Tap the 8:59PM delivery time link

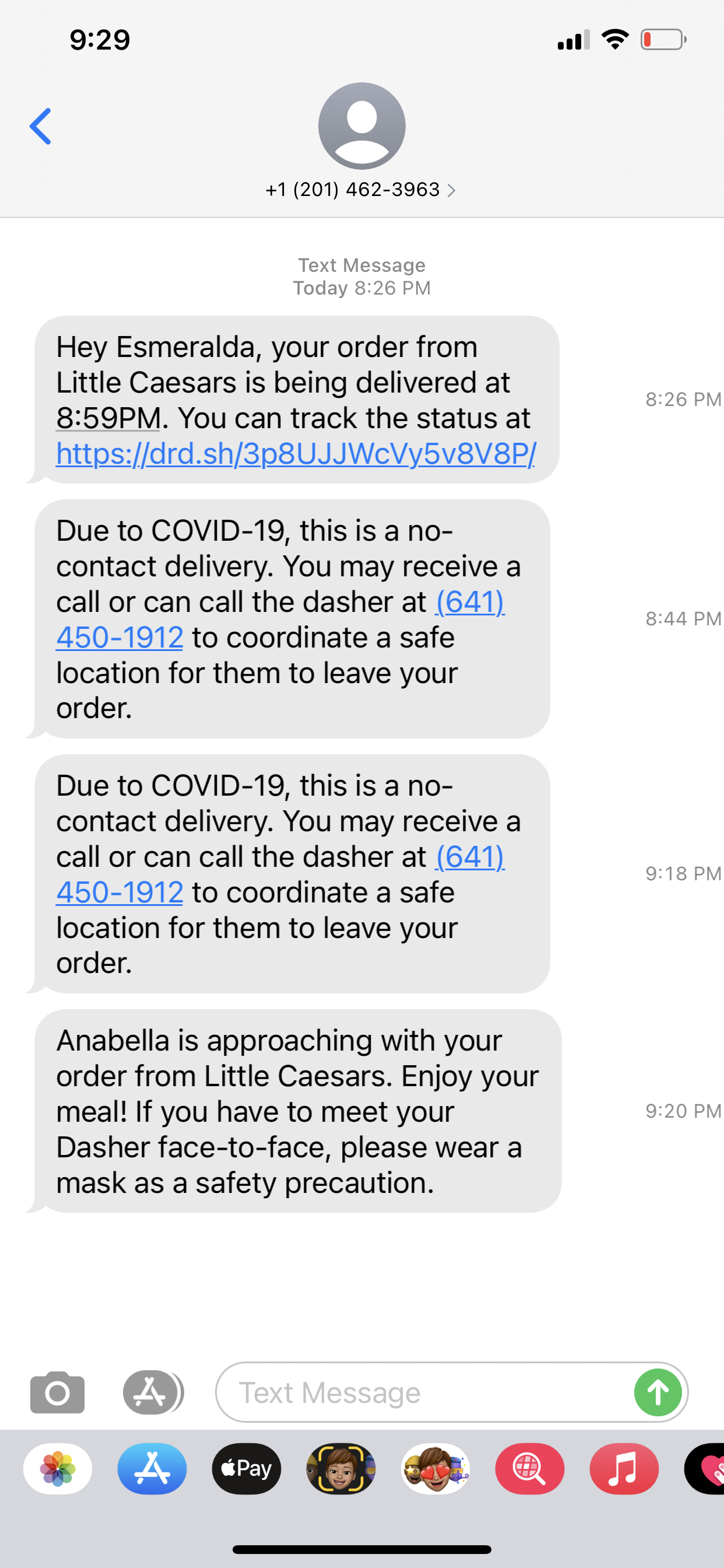tap(108, 419)
